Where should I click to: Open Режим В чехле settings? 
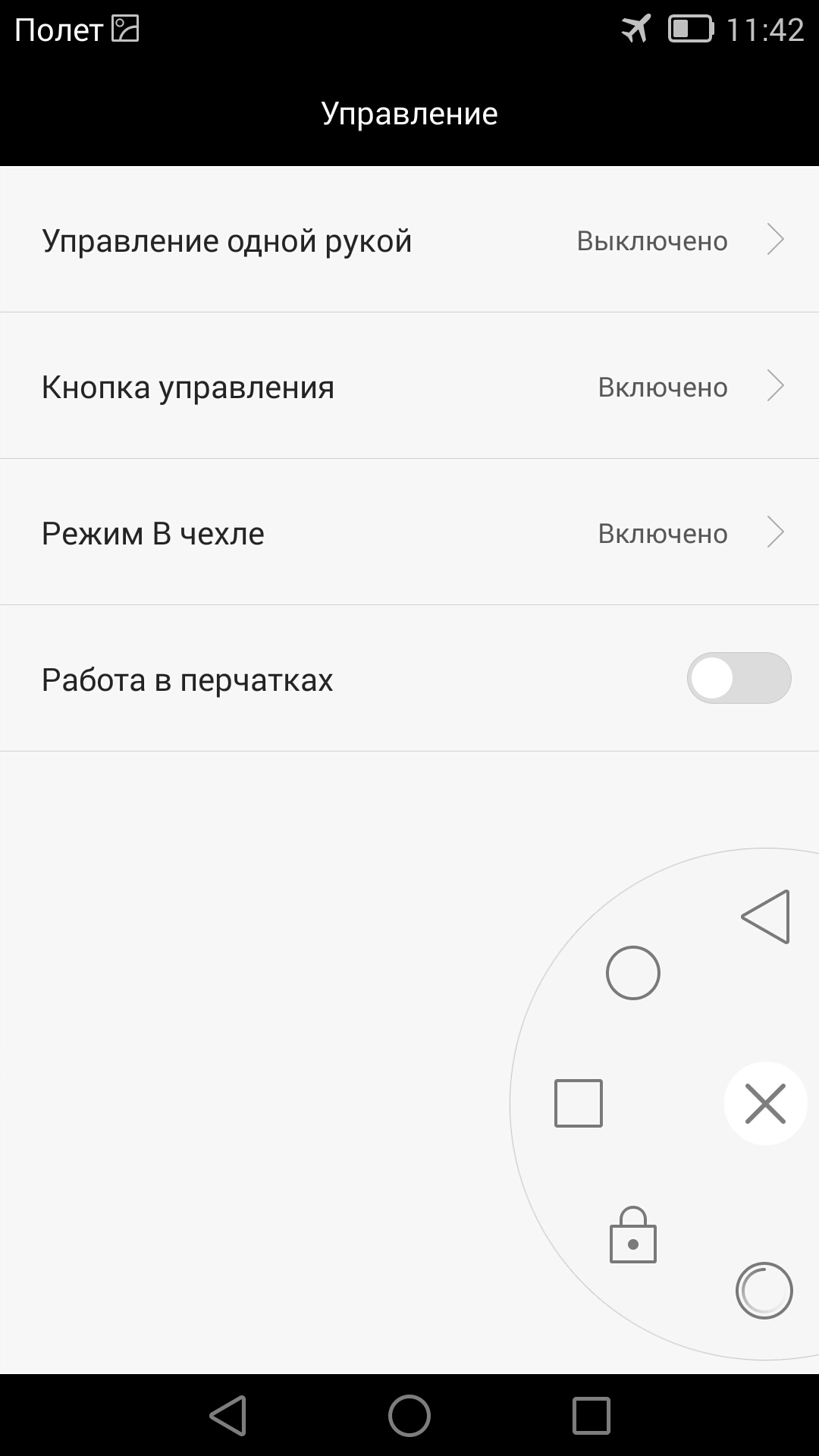409,533
